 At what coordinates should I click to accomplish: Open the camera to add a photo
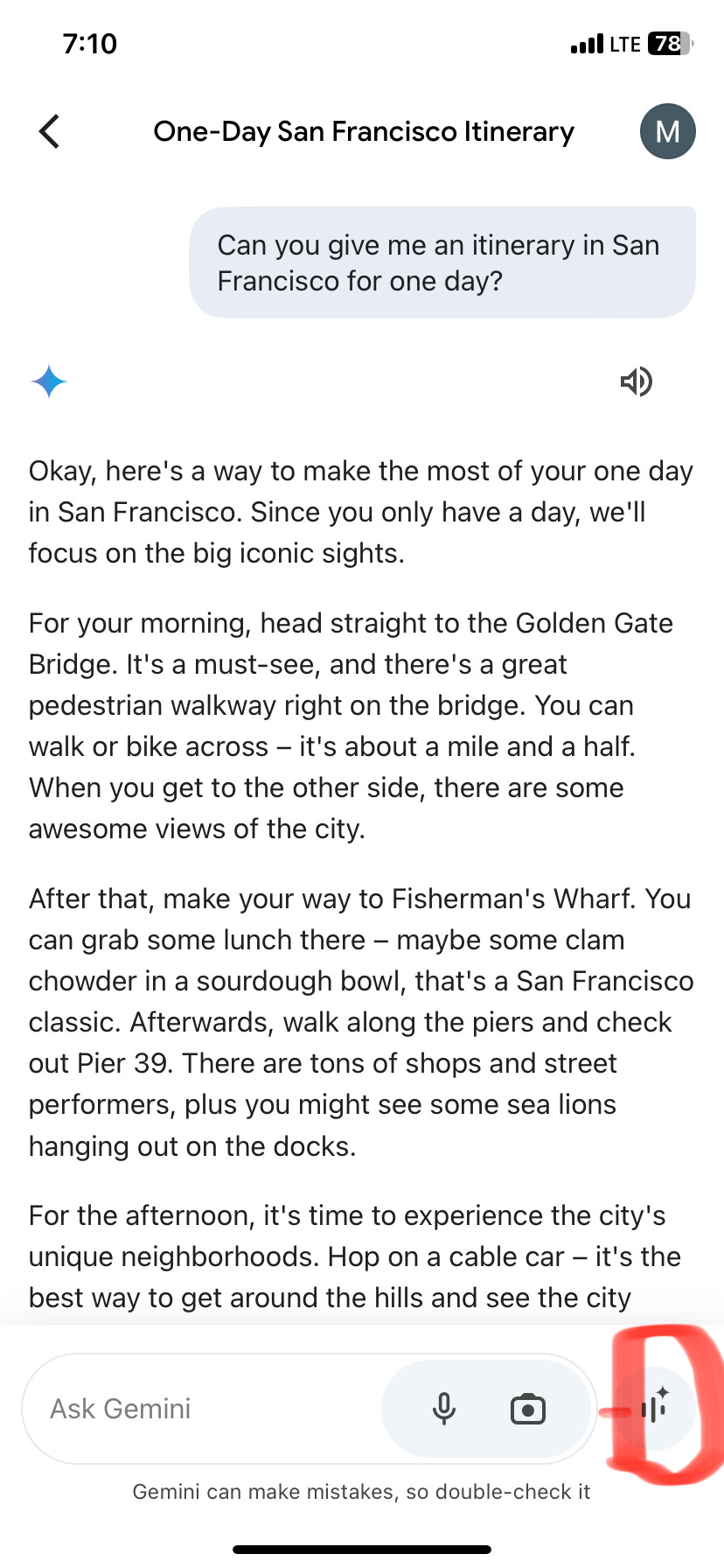[x=528, y=1409]
